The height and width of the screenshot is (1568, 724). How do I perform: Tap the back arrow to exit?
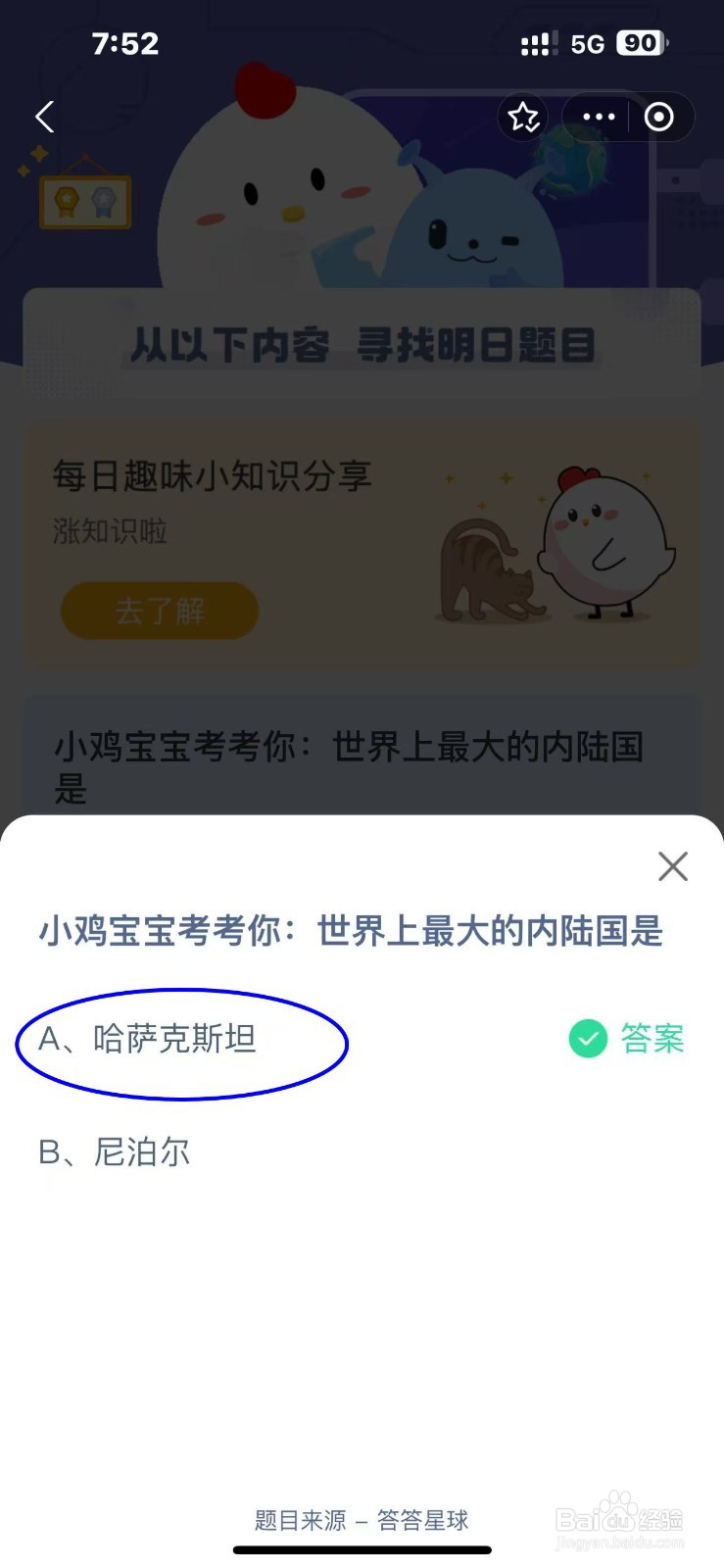[x=43, y=117]
